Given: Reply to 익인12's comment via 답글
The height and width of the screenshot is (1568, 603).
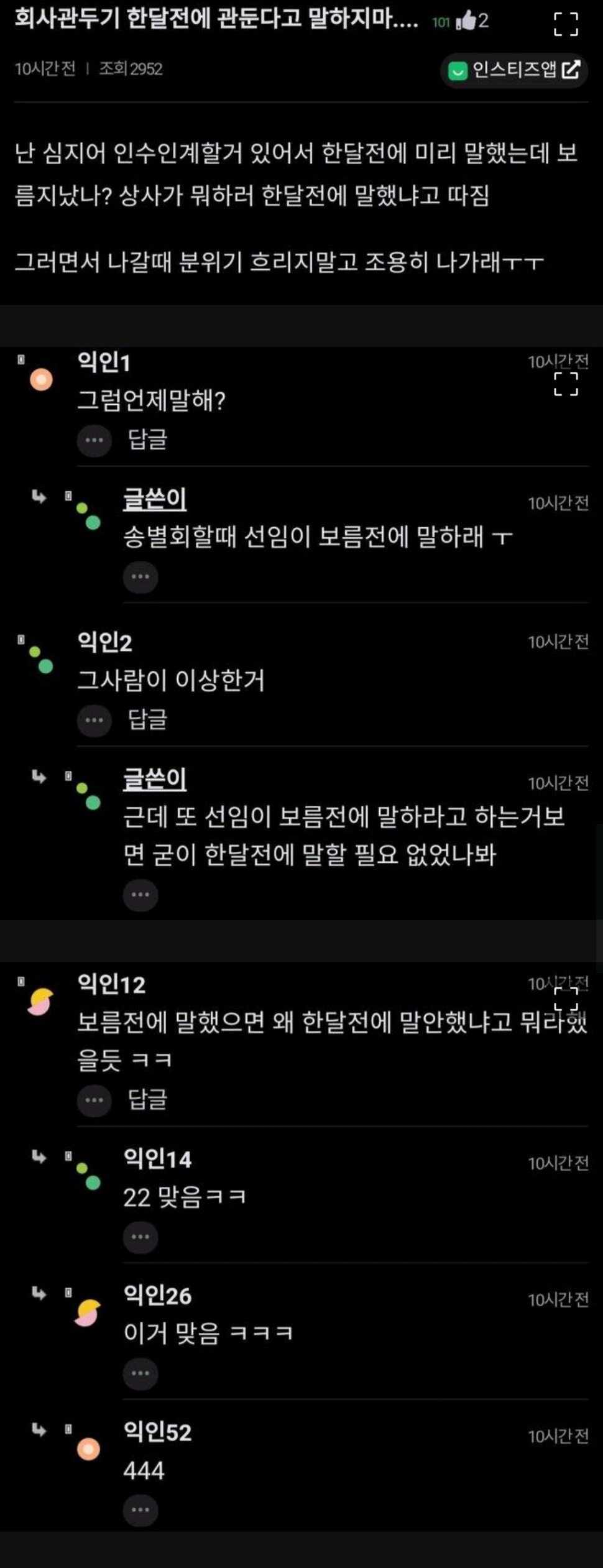Looking at the screenshot, I should coord(147,1099).
